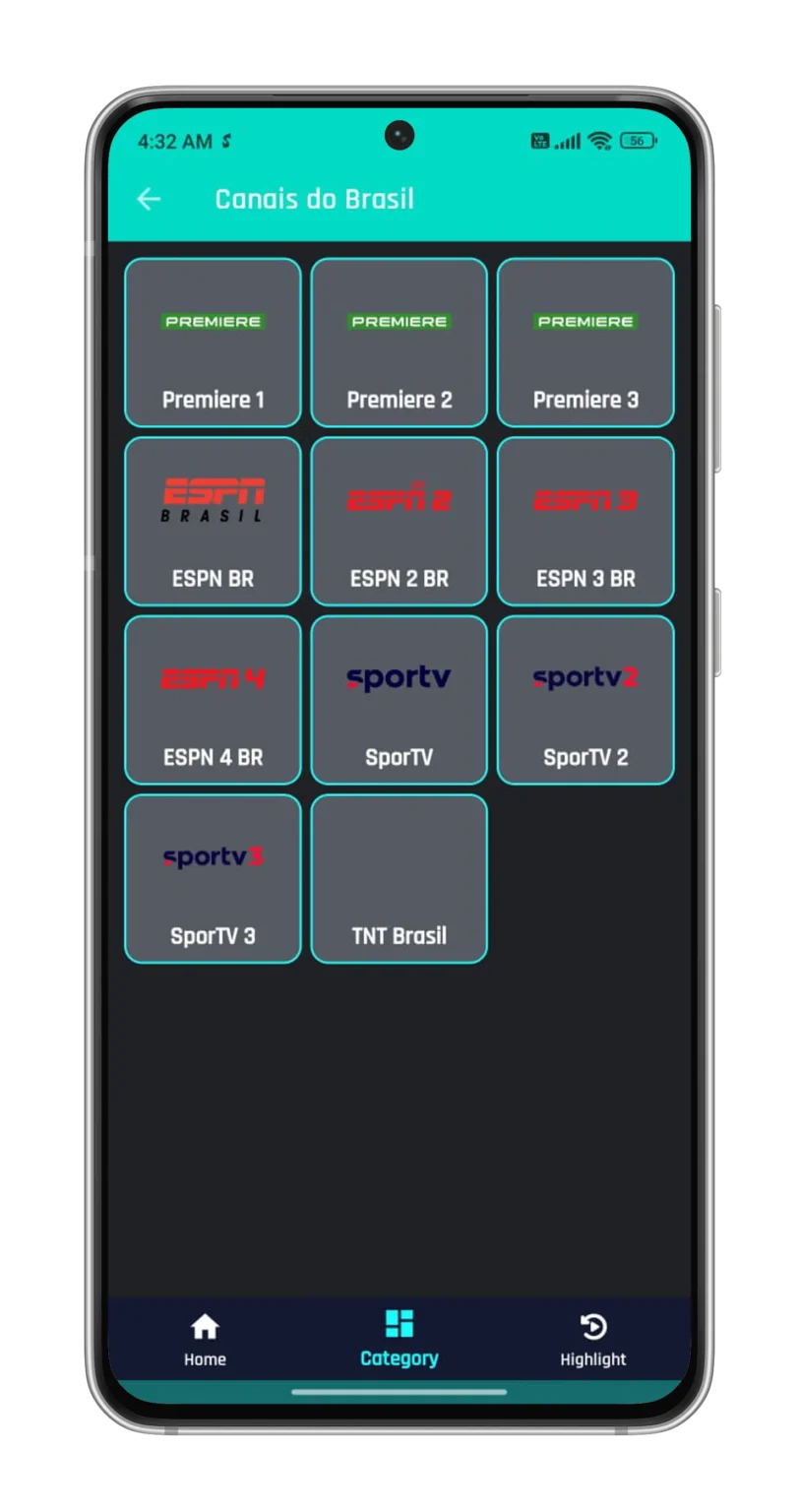Open the TNT Brasil channel
The height and width of the screenshot is (1512, 799).
pos(399,879)
